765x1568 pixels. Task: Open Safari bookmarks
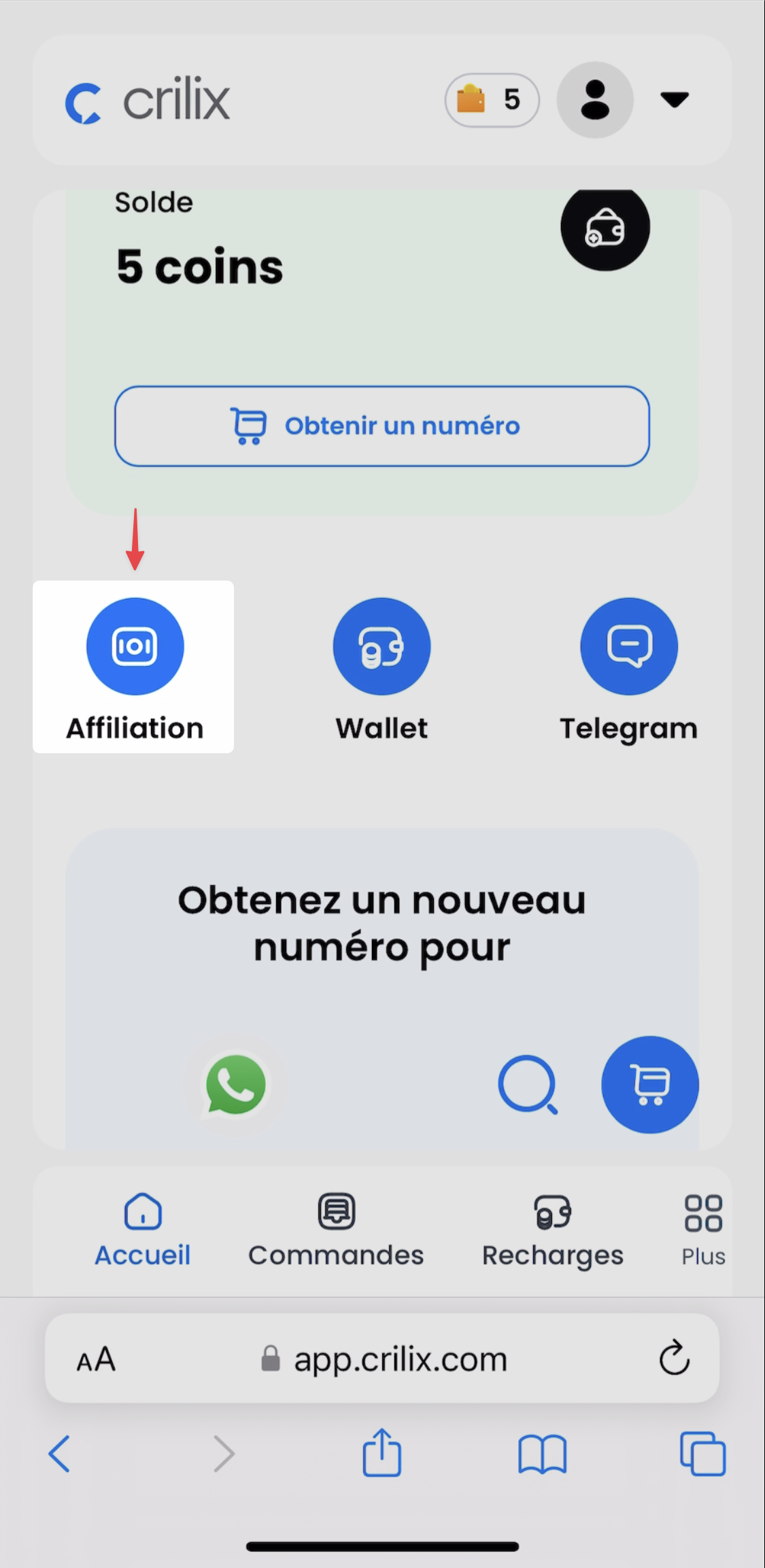542,1454
